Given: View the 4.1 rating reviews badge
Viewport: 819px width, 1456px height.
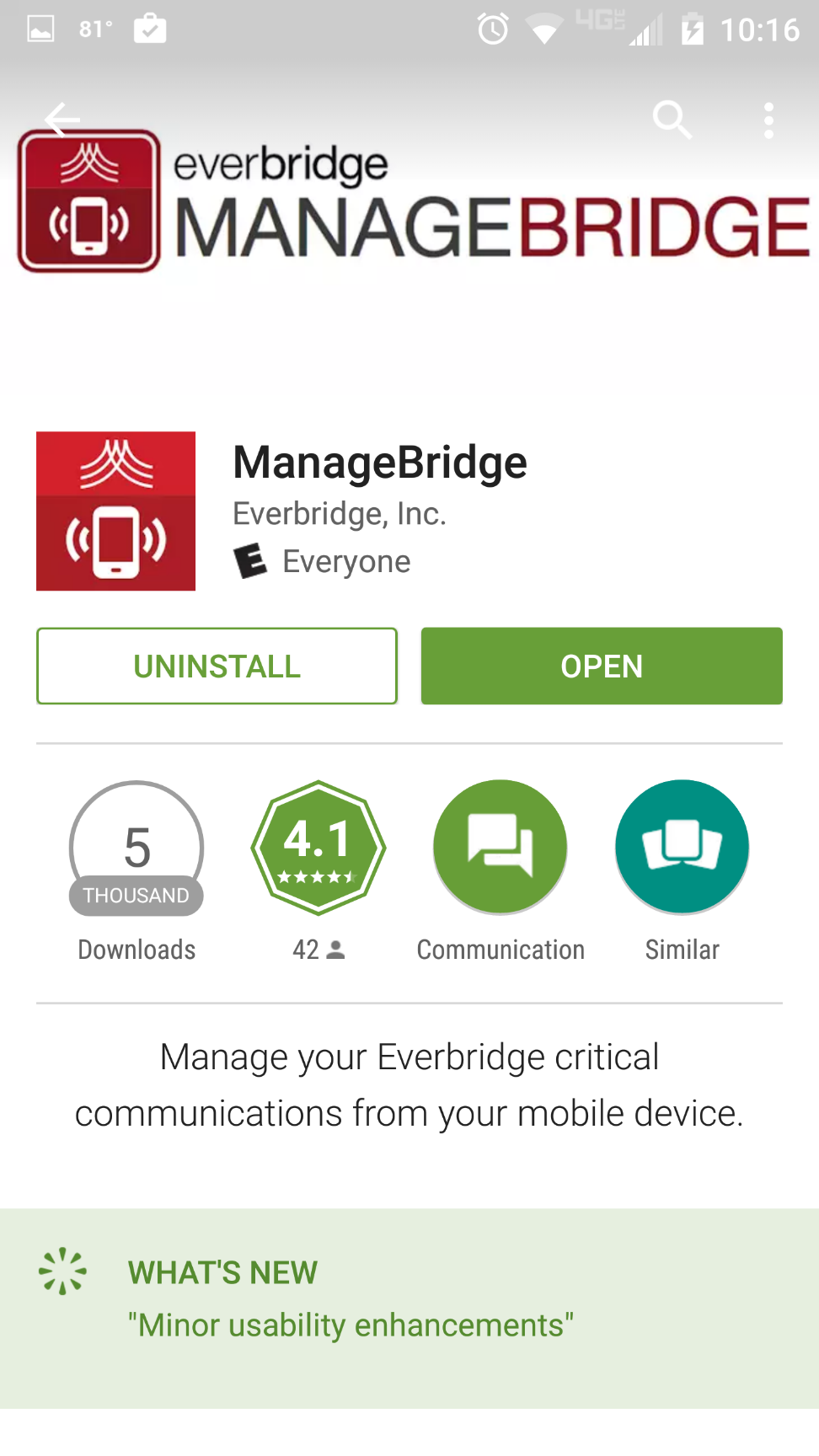Looking at the screenshot, I should (318, 848).
